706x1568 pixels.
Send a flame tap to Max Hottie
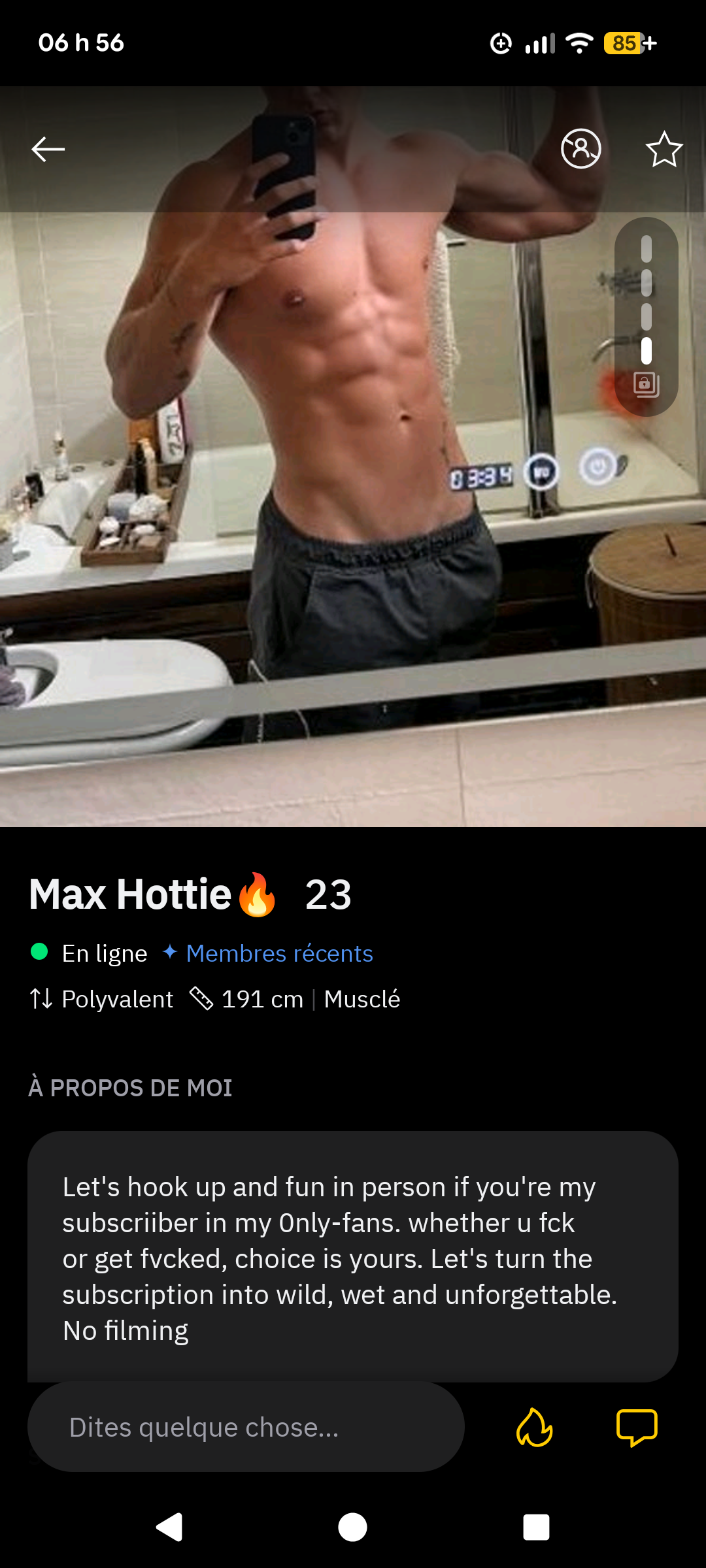click(535, 1427)
